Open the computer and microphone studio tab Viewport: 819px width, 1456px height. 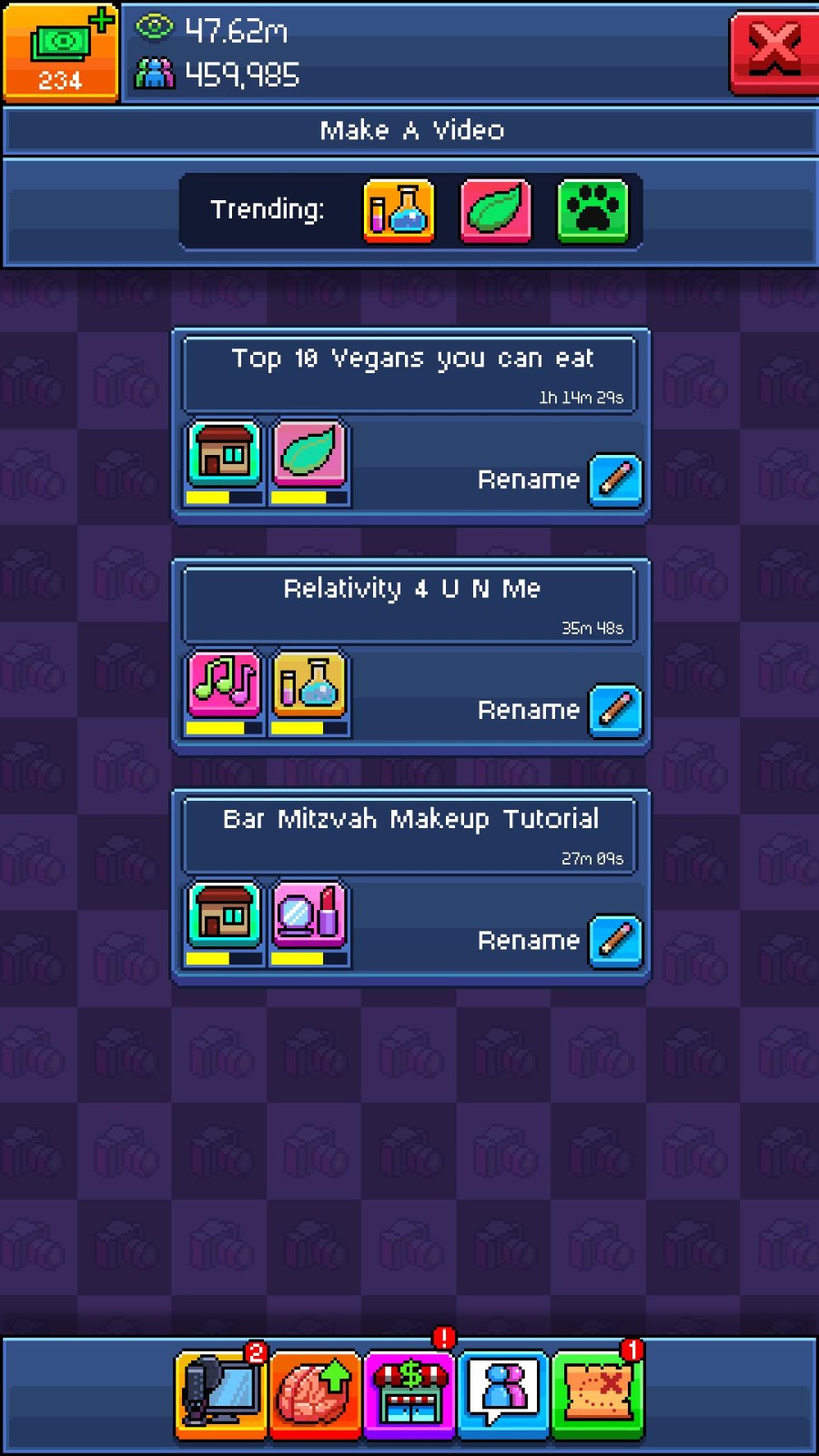220,1394
